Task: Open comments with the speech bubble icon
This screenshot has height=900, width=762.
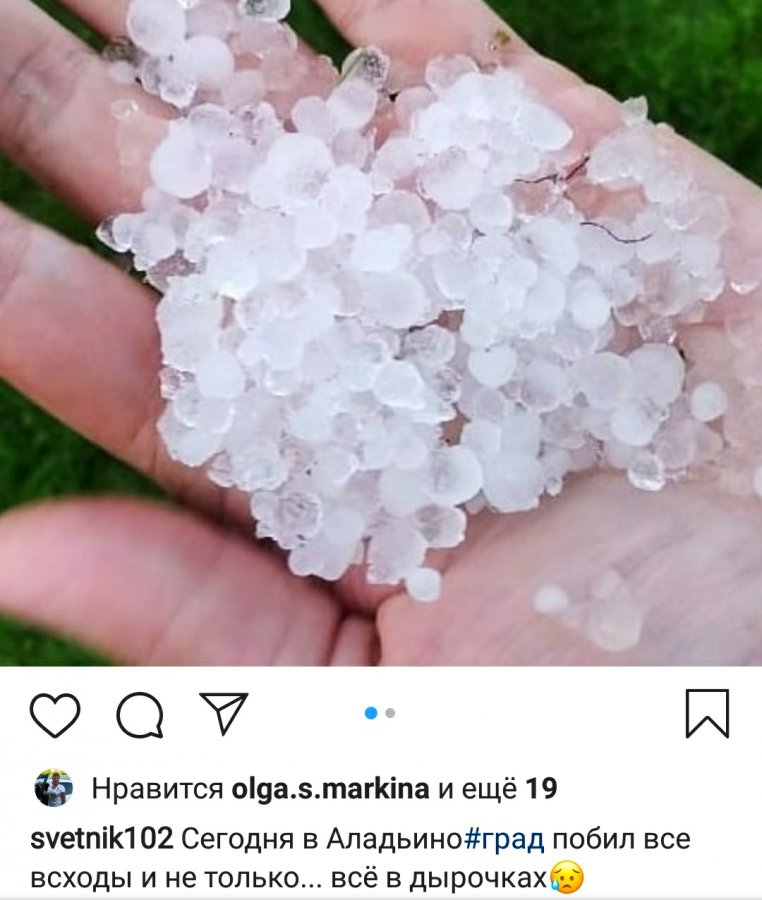Action: (140, 715)
